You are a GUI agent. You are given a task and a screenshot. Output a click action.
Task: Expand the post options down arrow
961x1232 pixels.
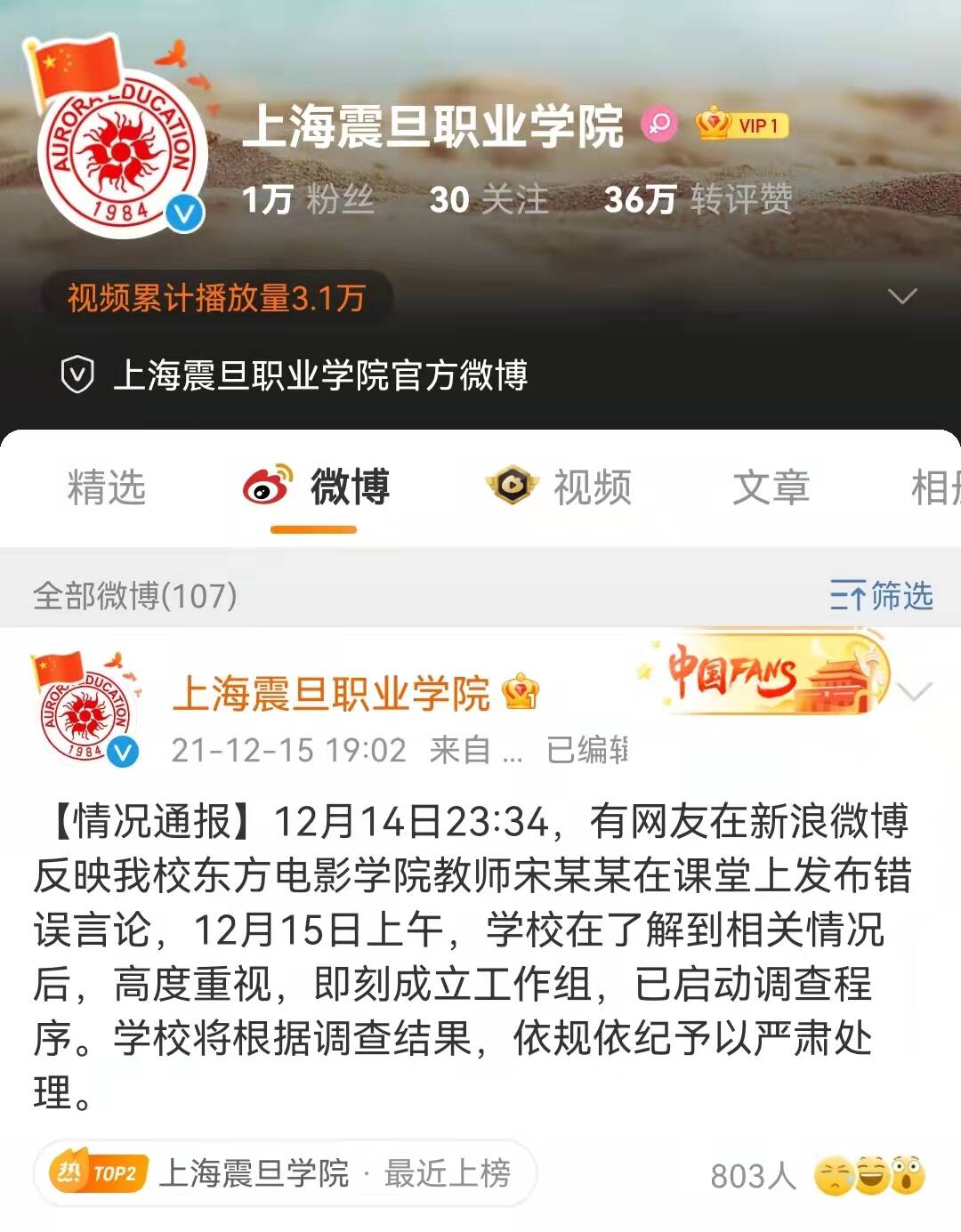(x=915, y=691)
